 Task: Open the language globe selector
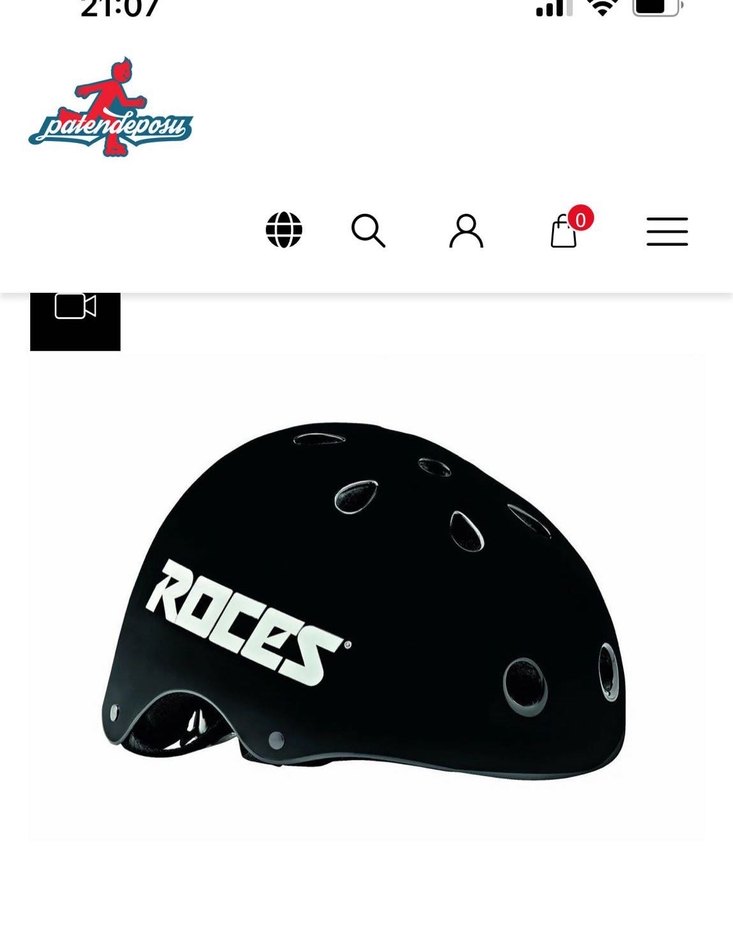tap(284, 230)
